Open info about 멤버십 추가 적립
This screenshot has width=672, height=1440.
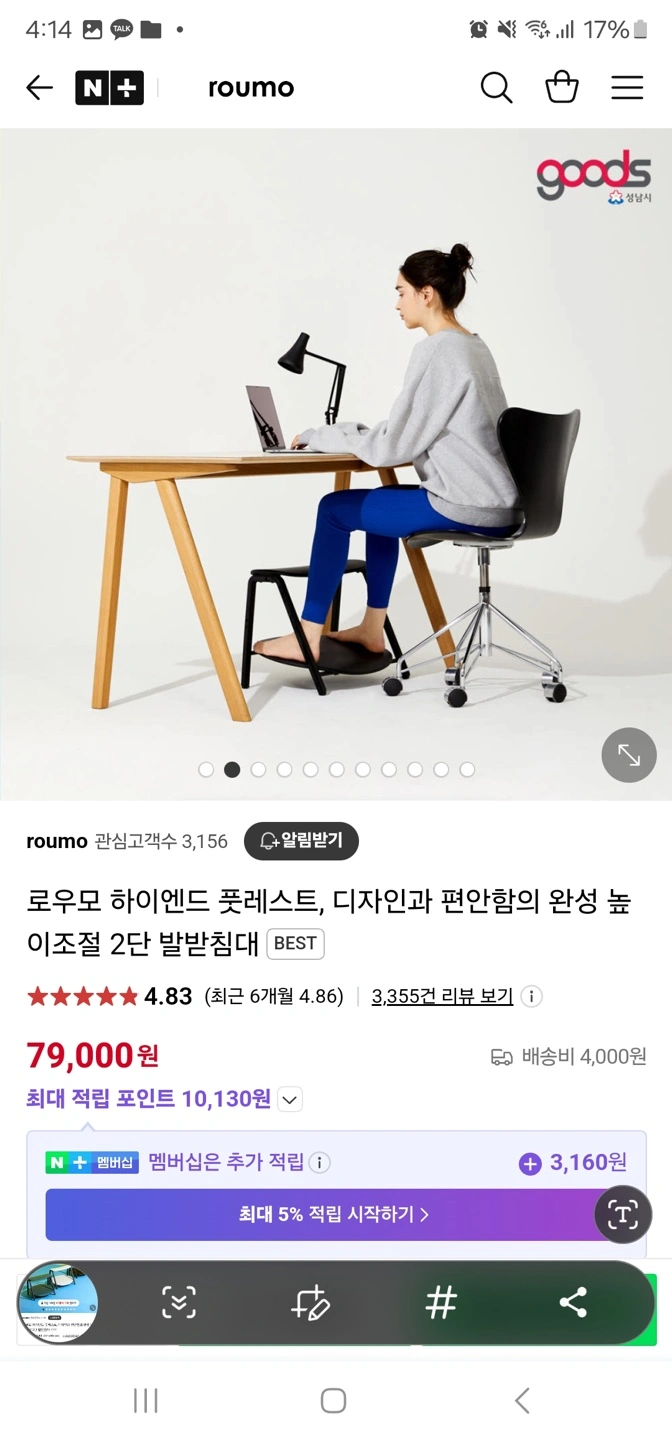[320, 1163]
